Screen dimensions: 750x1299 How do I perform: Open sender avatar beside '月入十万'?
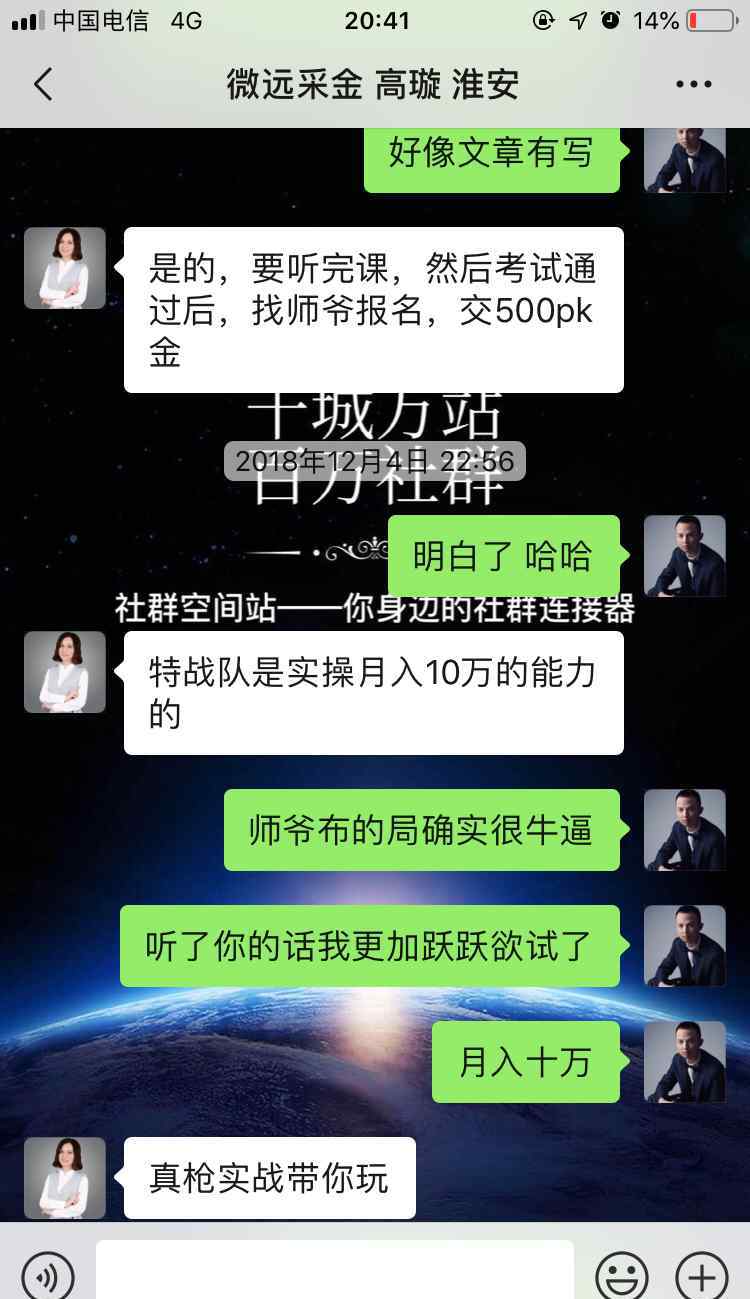(x=685, y=1062)
